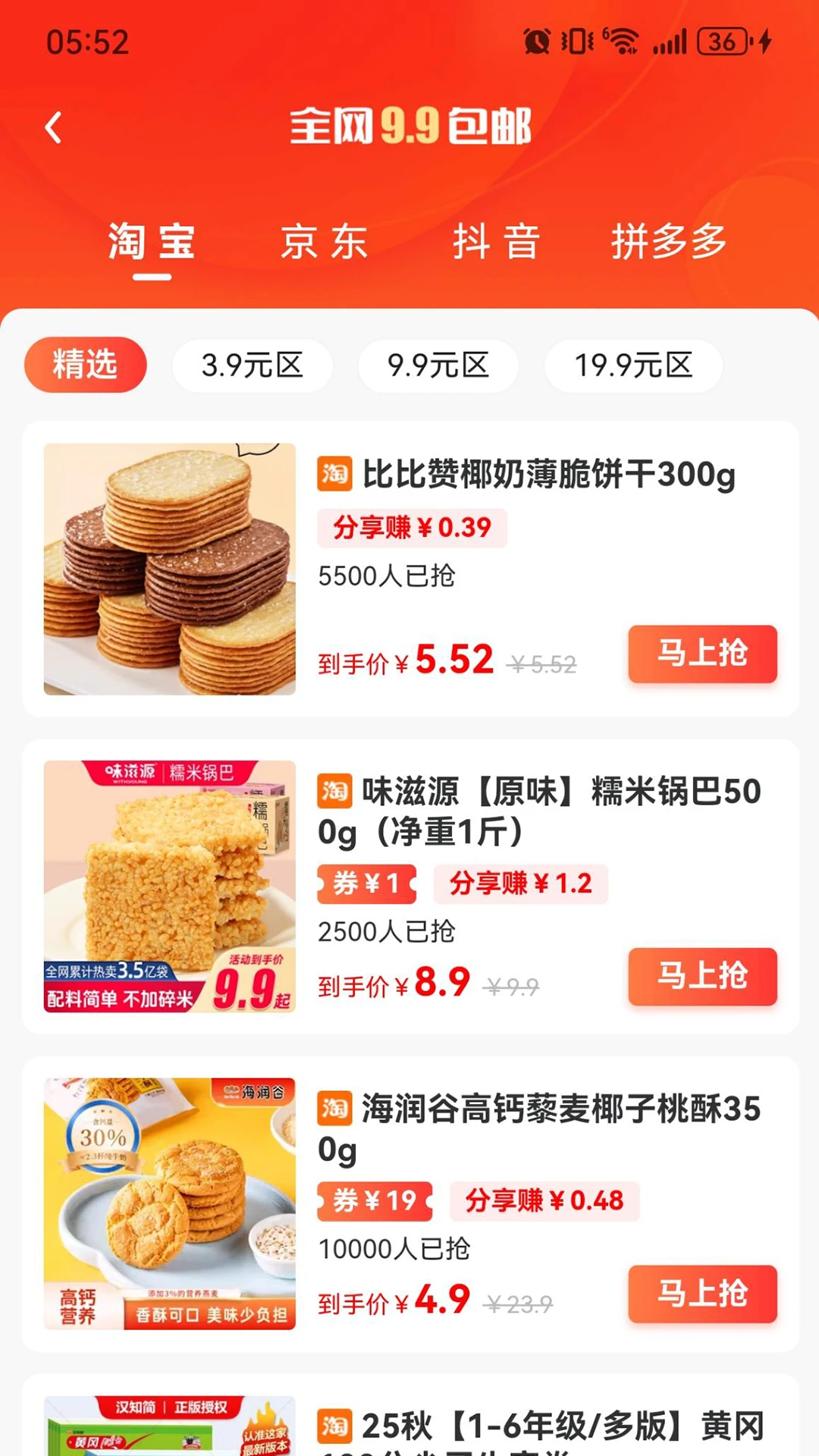
Task: Tap the back arrow at top left
Action: coord(53,127)
